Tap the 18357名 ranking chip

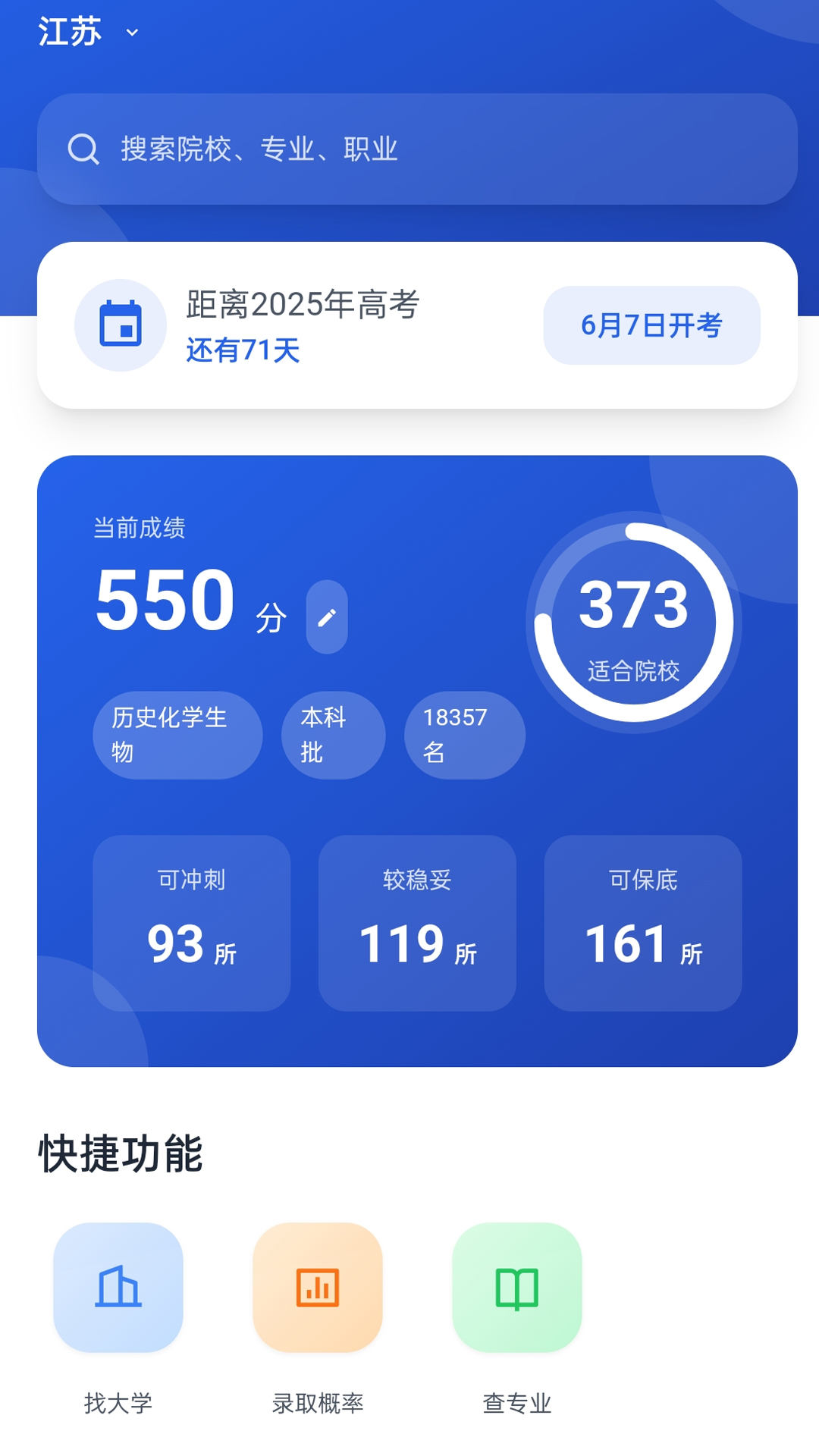click(x=464, y=735)
